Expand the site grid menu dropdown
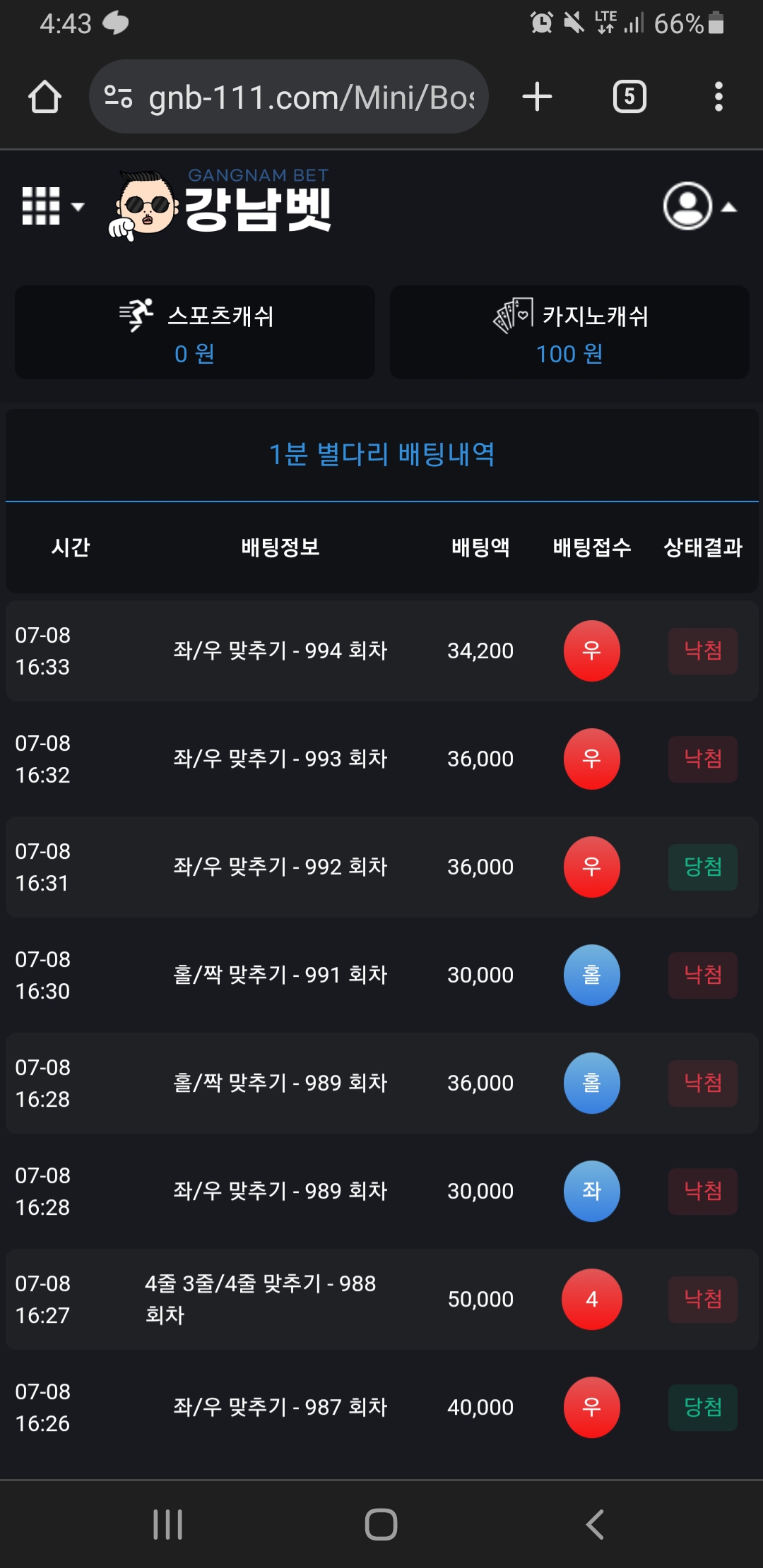The image size is (763, 1568). click(53, 206)
